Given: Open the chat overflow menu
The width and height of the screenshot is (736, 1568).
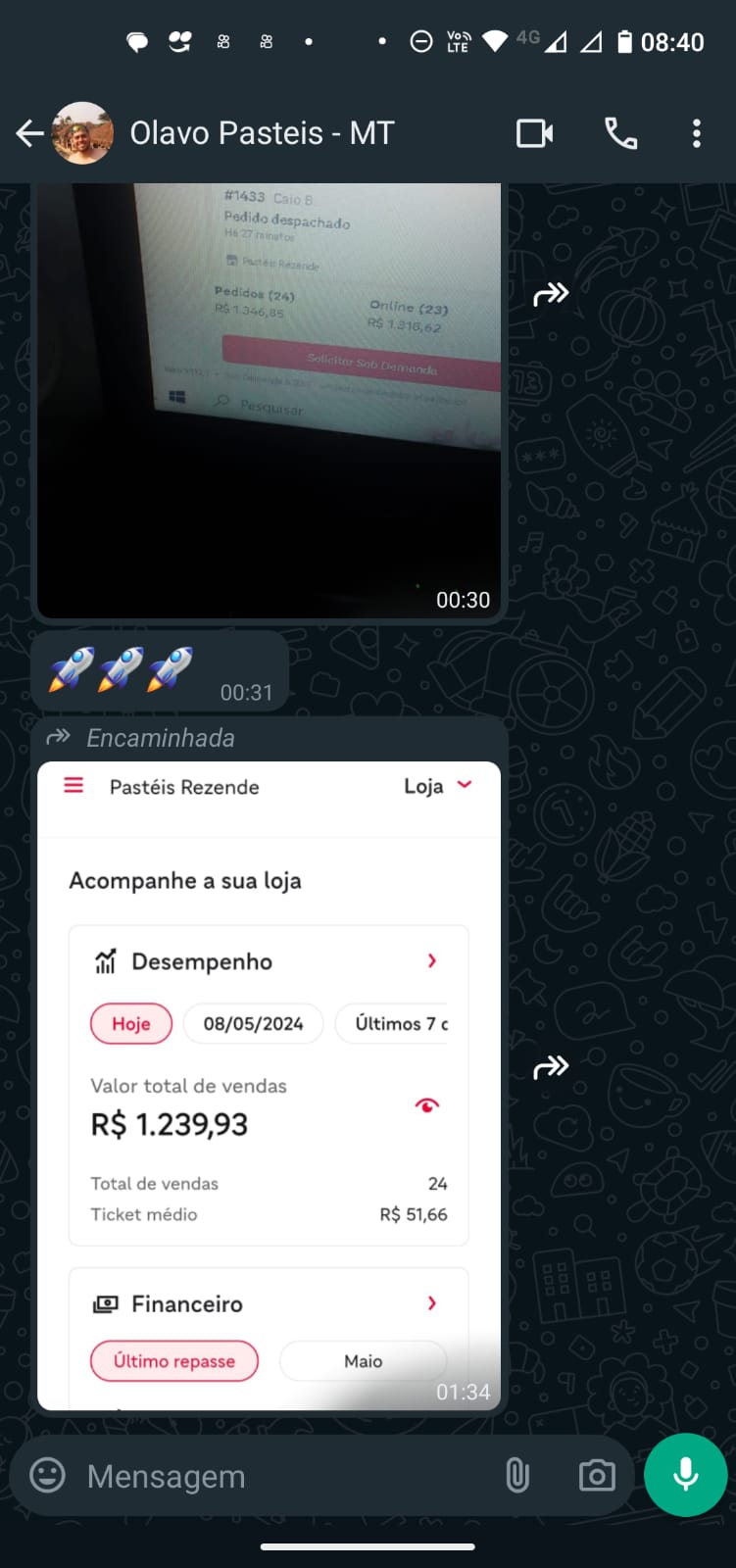Looking at the screenshot, I should [697, 133].
